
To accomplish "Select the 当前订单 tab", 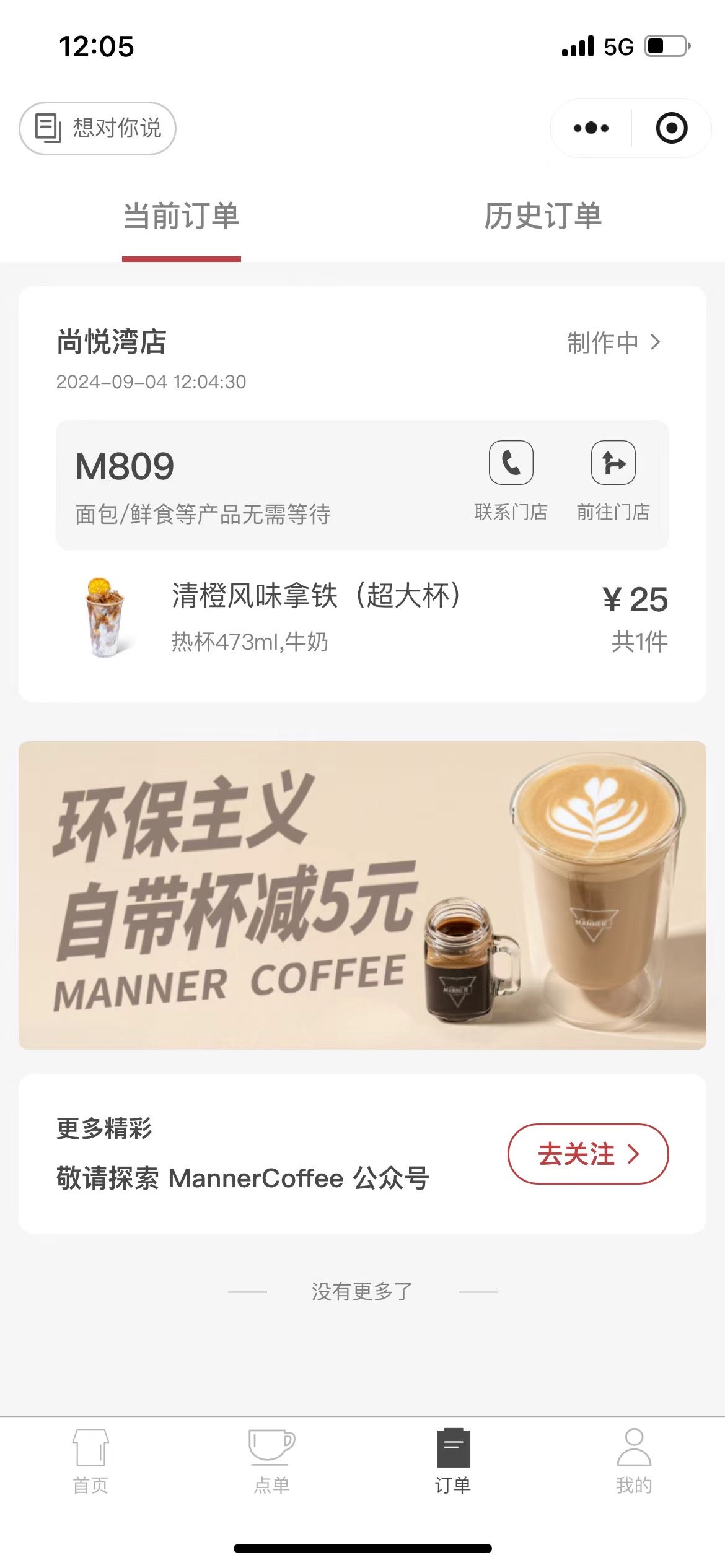I will click(x=182, y=216).
